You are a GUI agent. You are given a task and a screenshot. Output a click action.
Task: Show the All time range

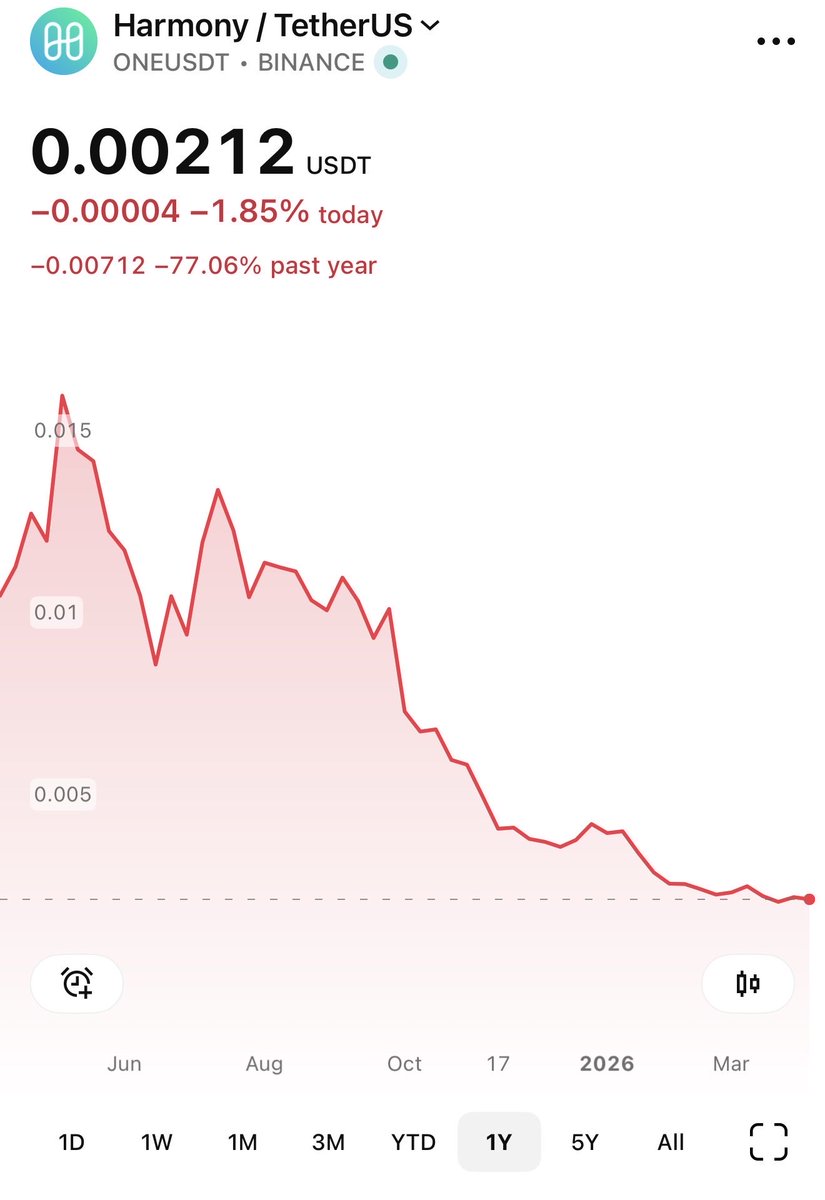point(671,1142)
